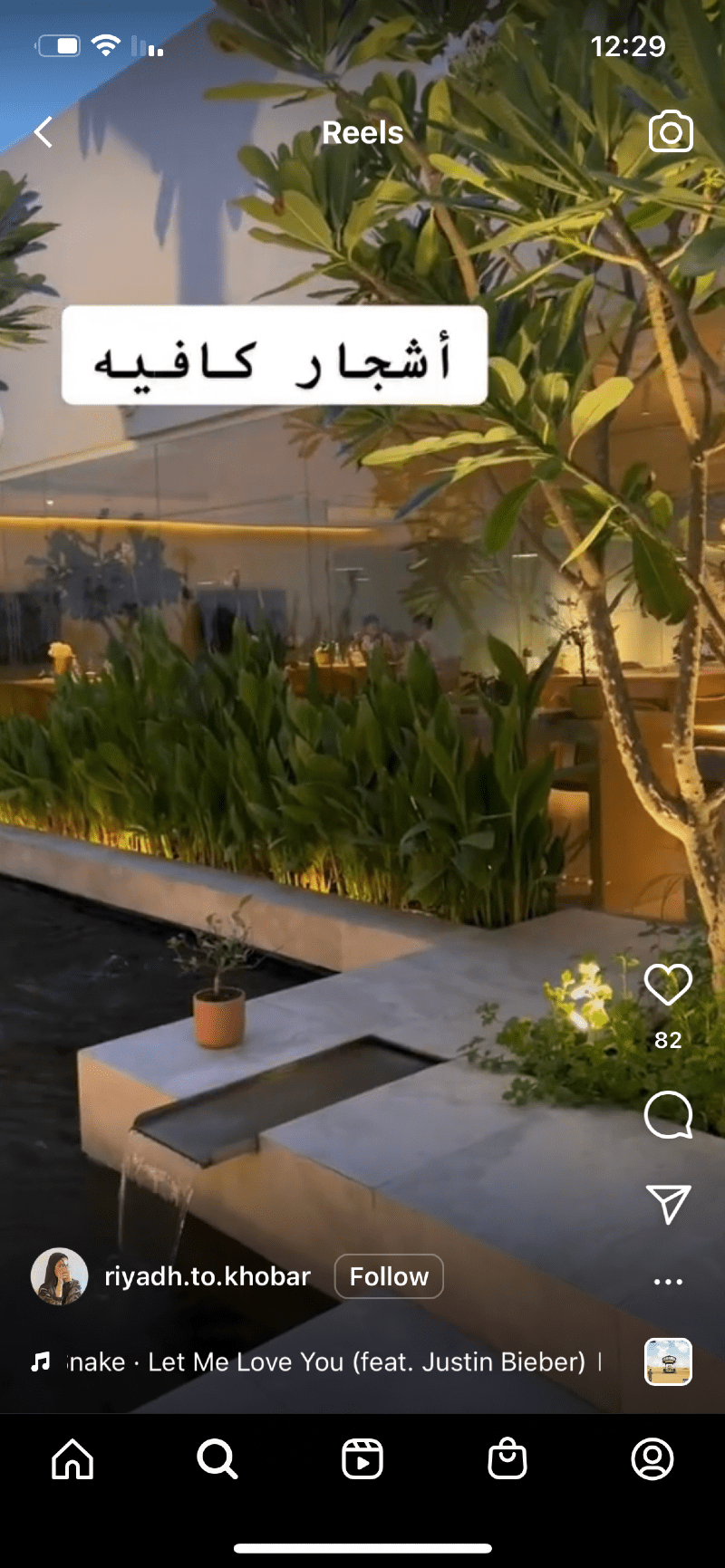Switch to the Home tab
The image size is (725, 1568).
point(72,1459)
